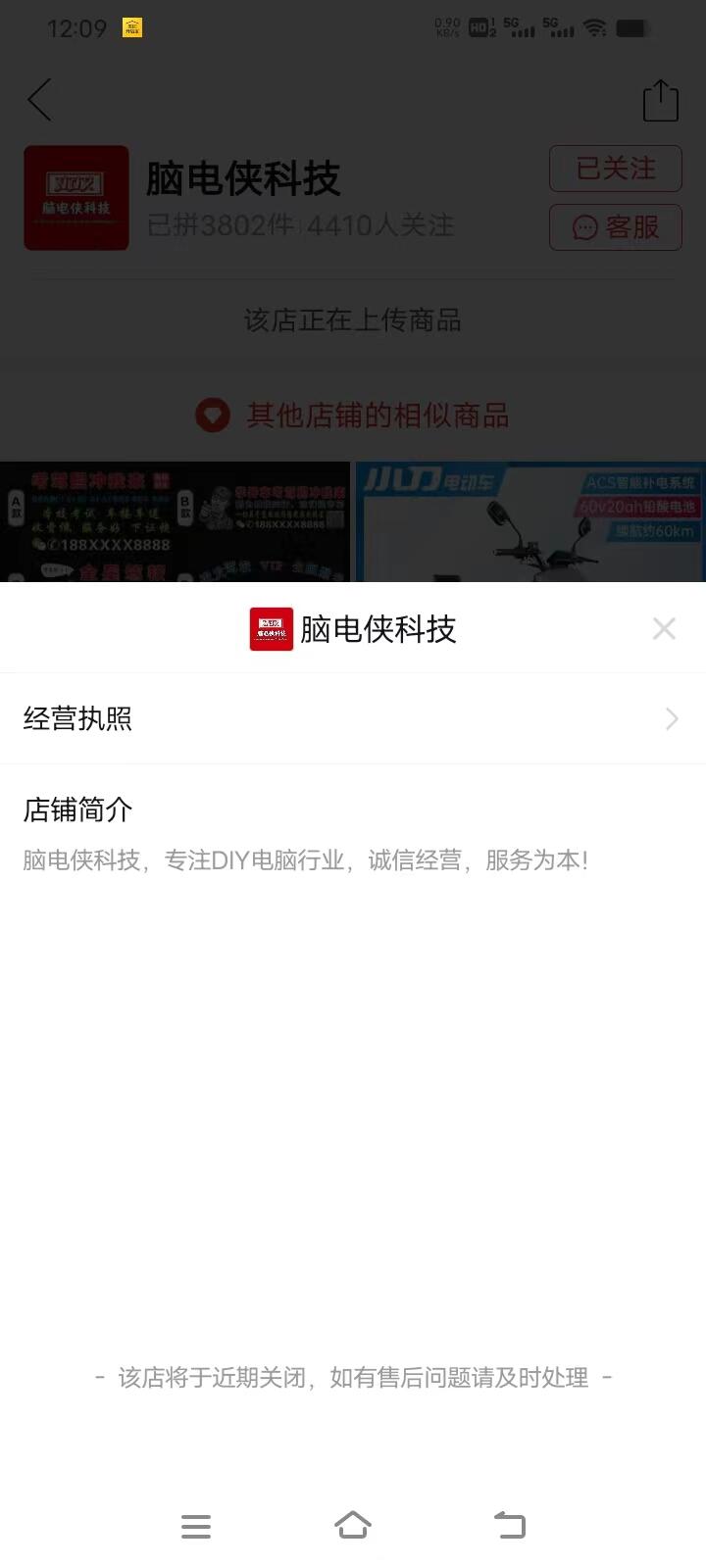The width and height of the screenshot is (706, 1568).
Task: Go to the phone's home screen
Action: [353, 1525]
